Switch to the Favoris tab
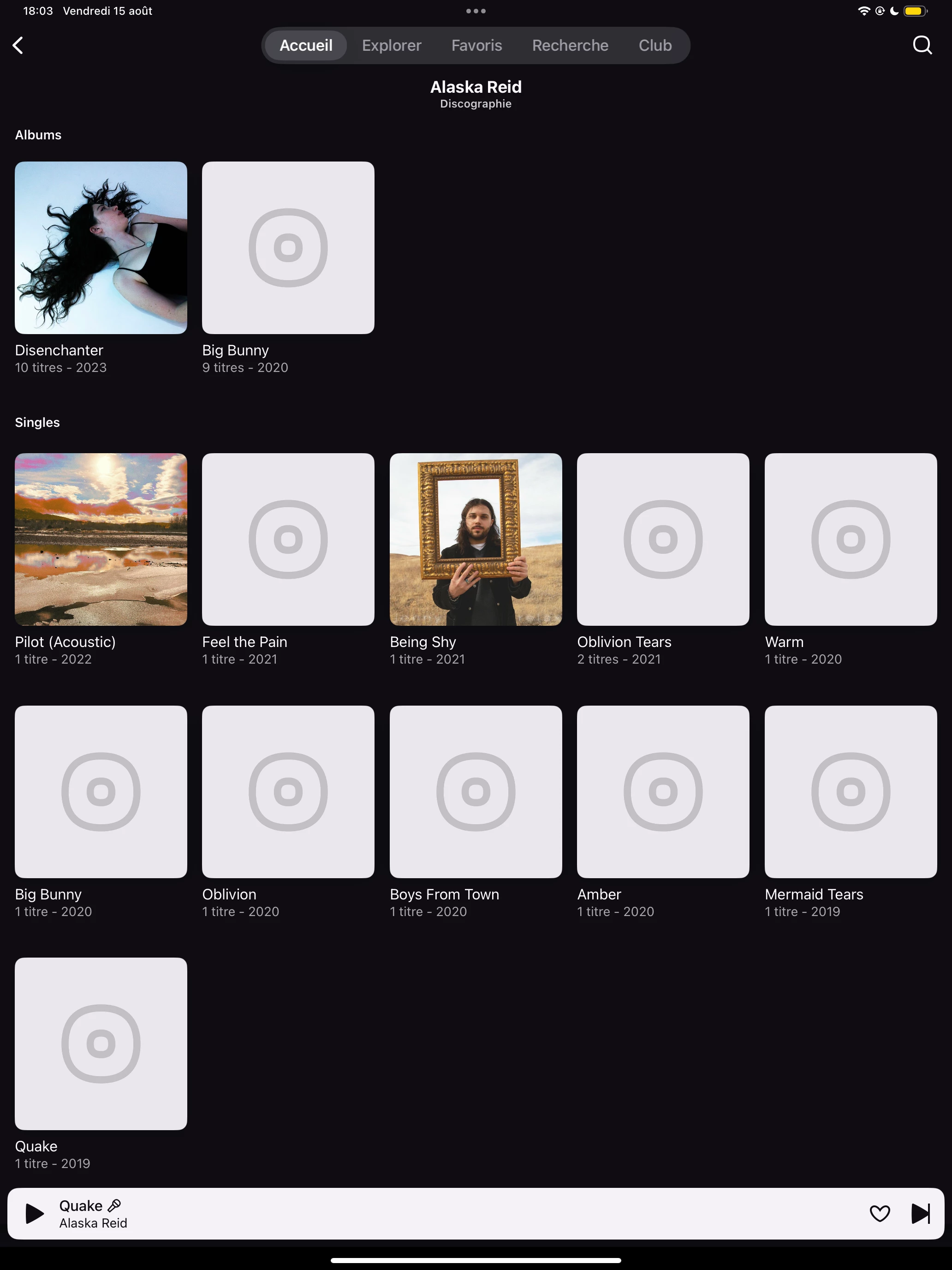Screen dimensions: 952x1270 (x=476, y=45)
